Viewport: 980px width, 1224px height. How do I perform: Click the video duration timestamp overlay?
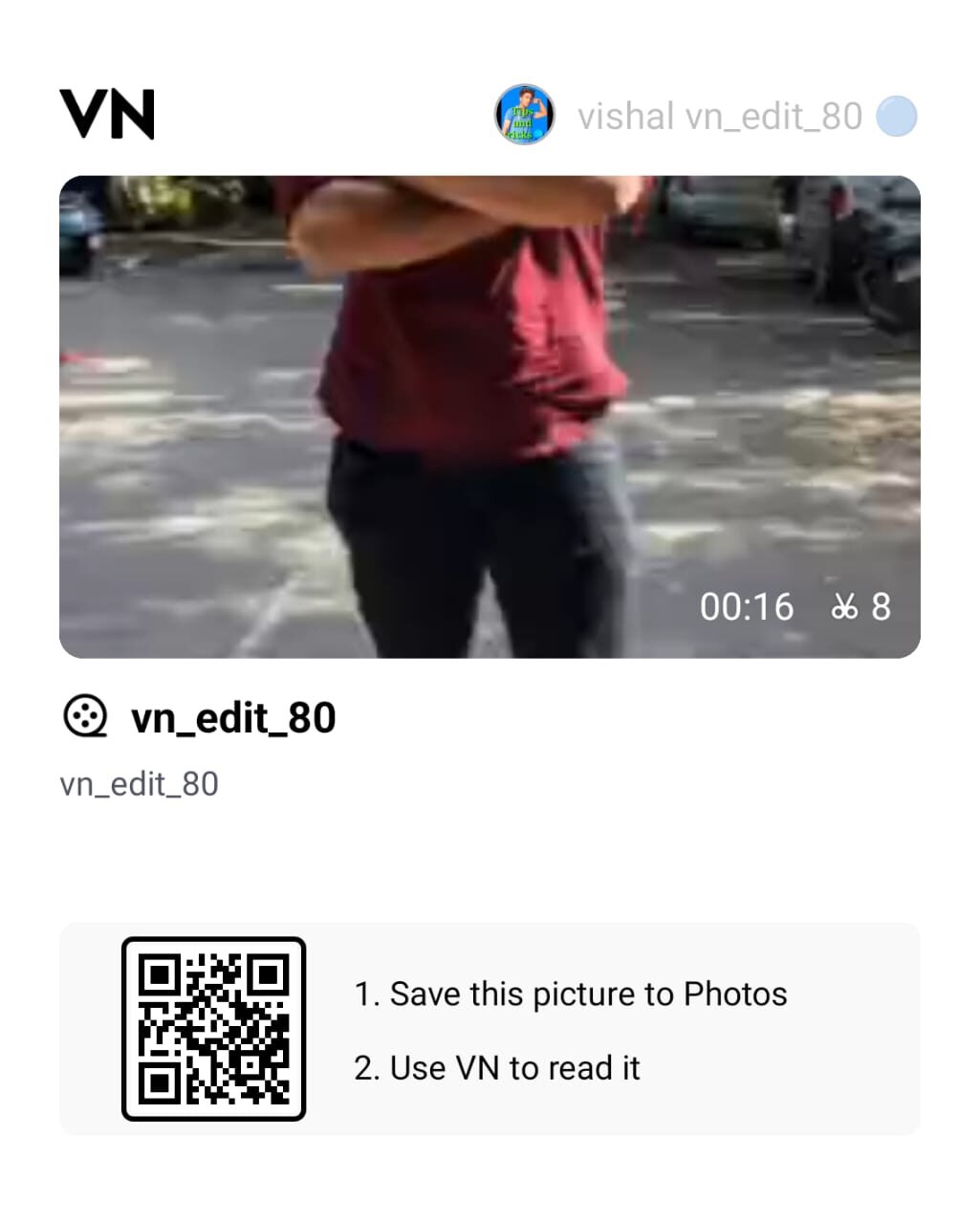[x=747, y=606]
